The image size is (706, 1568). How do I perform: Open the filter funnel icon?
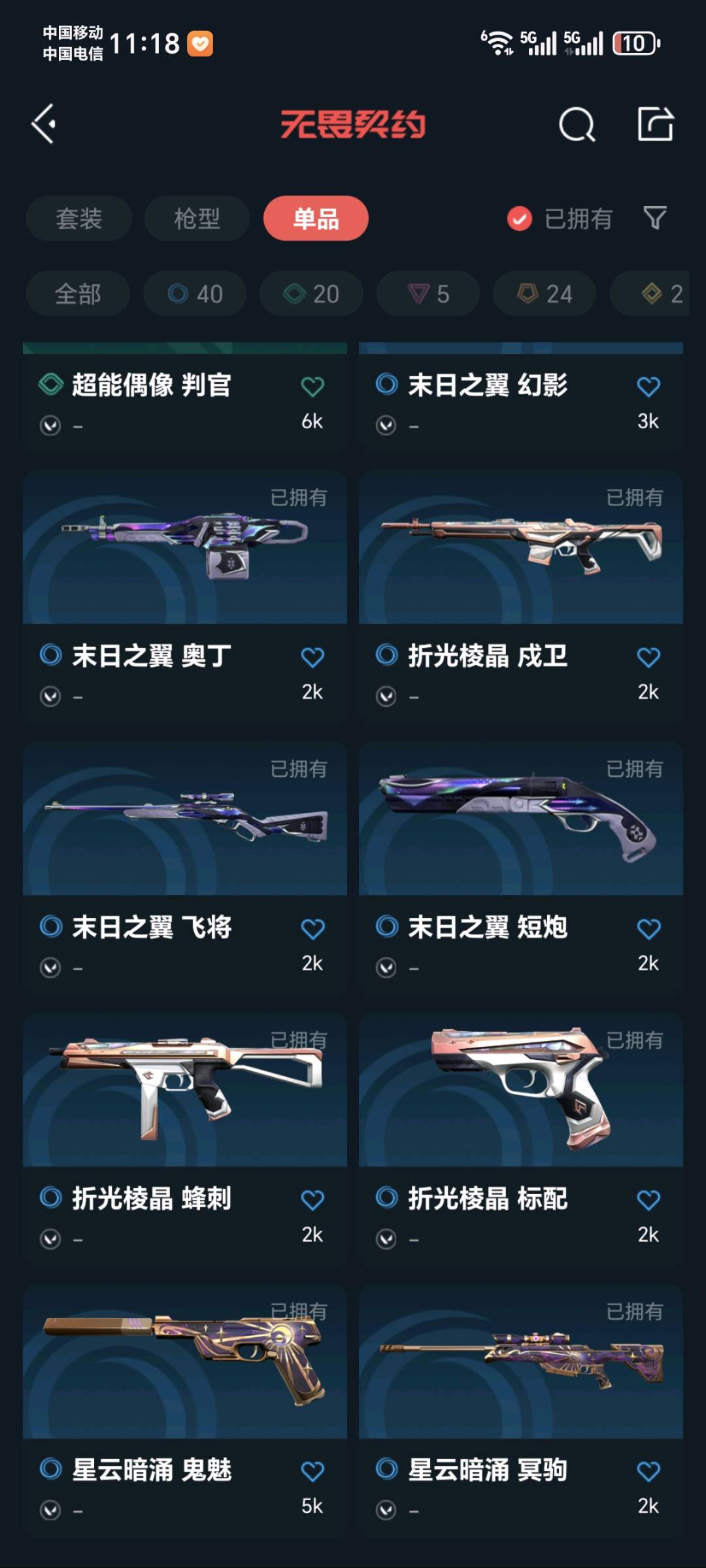654,218
